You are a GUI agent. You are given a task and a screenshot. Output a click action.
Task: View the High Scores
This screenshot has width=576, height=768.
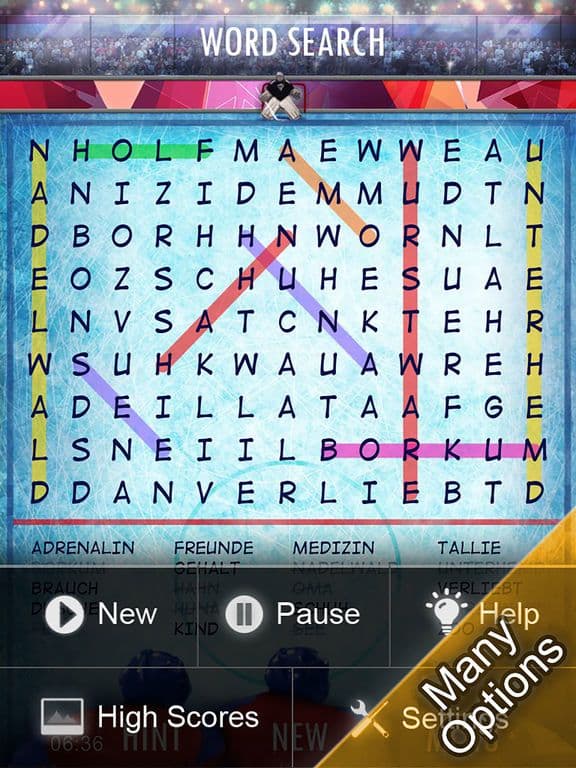[x=150, y=718]
